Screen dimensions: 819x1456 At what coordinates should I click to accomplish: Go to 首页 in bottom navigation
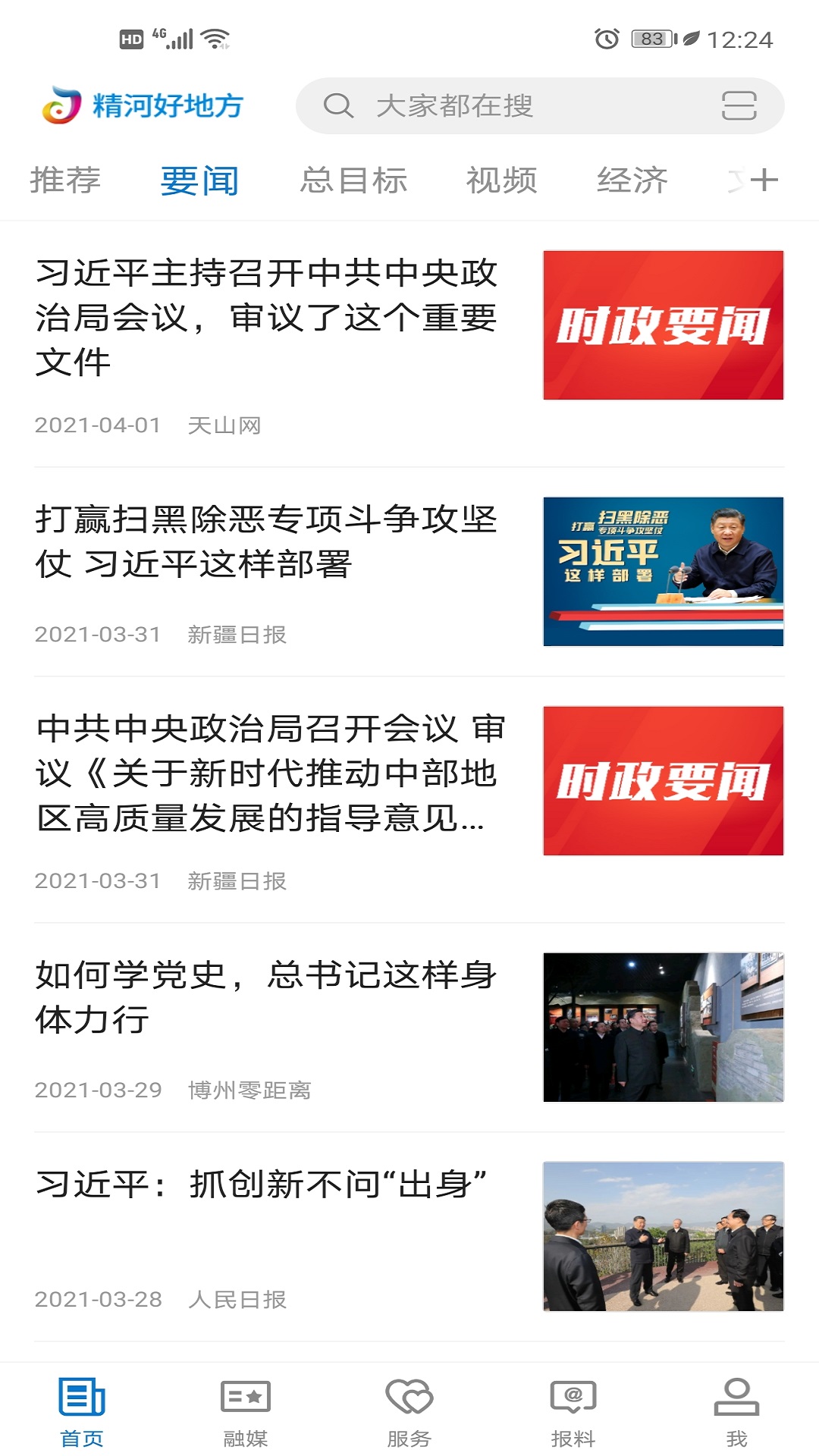pos(82,1412)
